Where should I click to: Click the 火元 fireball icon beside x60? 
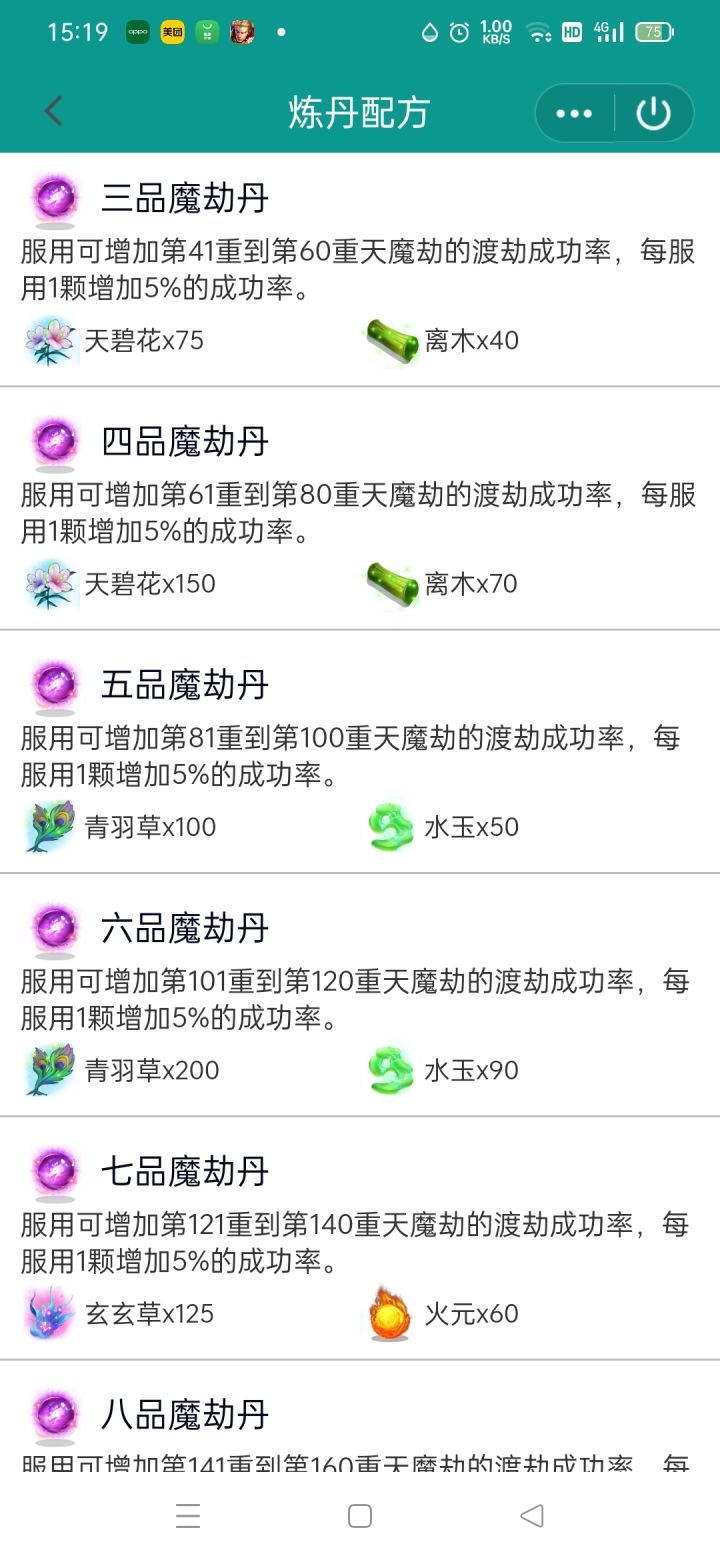pyautogui.click(x=393, y=1313)
